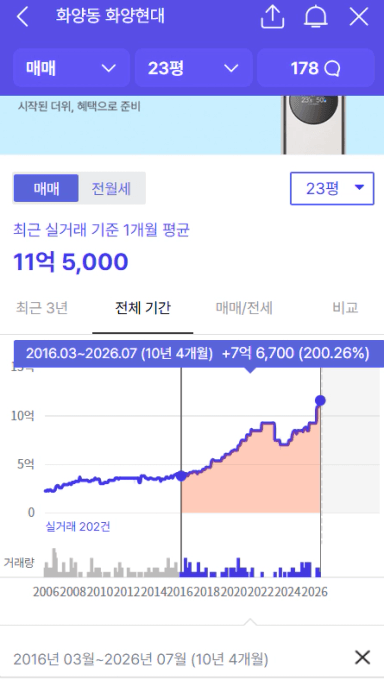The width and height of the screenshot is (384, 680).
Task: Select the 전체 기간 tab
Action: 143,308
